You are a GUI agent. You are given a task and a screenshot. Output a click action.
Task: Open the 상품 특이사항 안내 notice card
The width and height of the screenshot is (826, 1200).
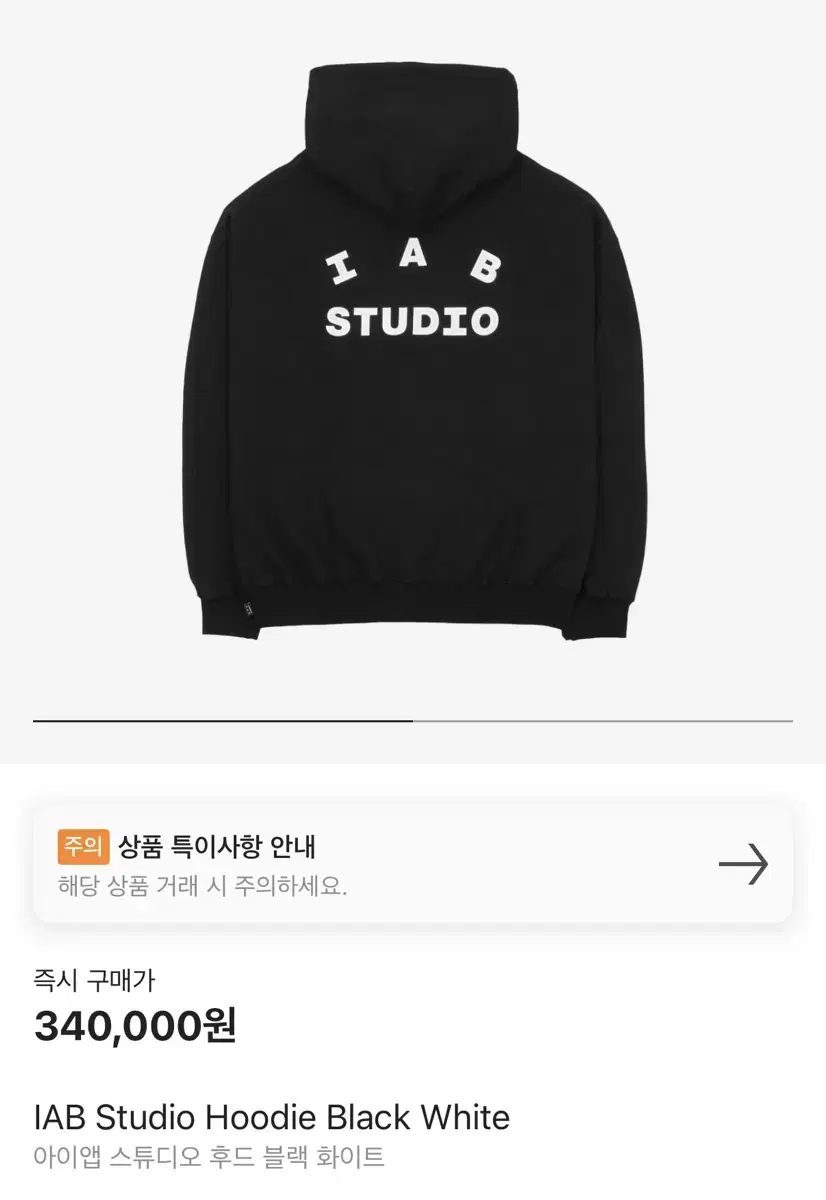[x=412, y=864]
